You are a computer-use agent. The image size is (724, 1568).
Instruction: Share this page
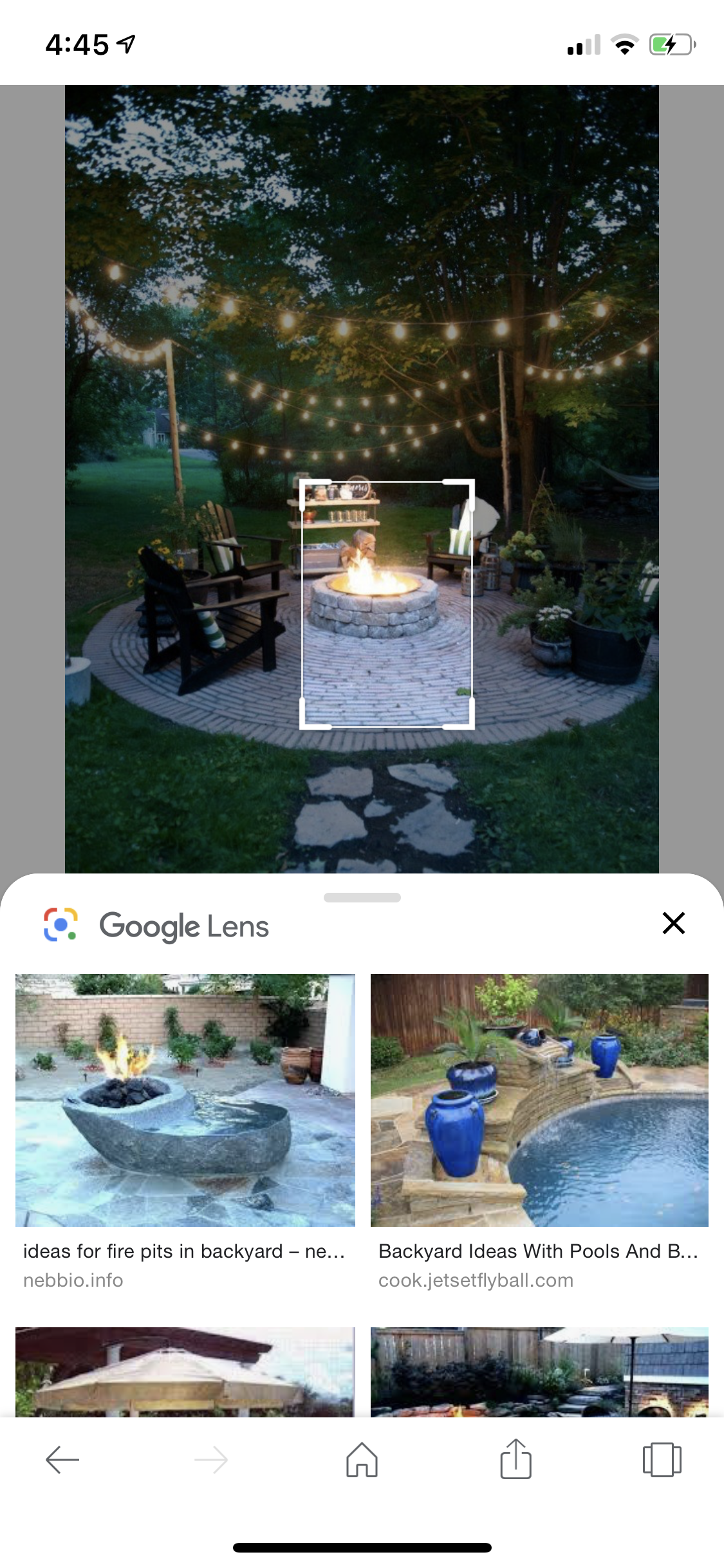pyautogui.click(x=515, y=1460)
